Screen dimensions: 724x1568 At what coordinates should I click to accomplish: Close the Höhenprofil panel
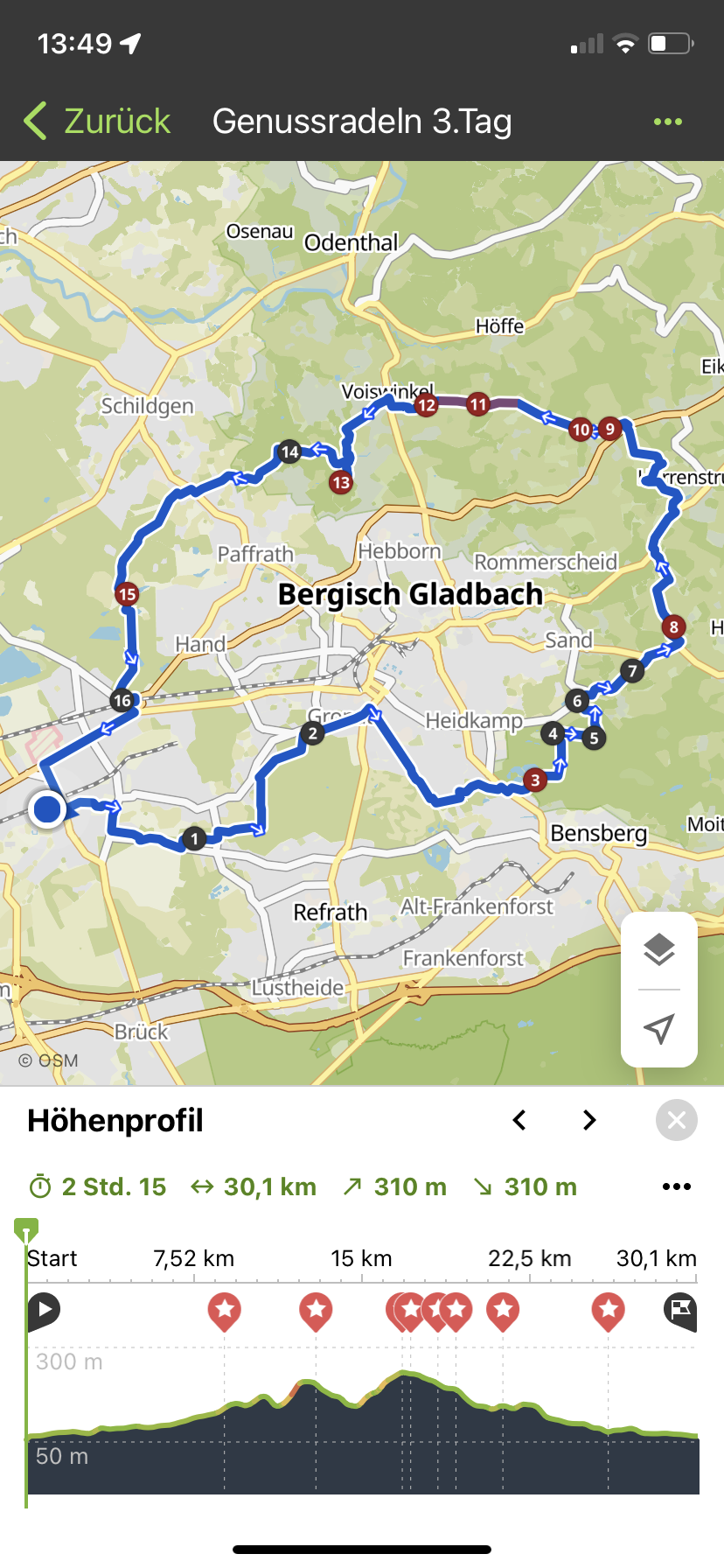click(x=677, y=1120)
